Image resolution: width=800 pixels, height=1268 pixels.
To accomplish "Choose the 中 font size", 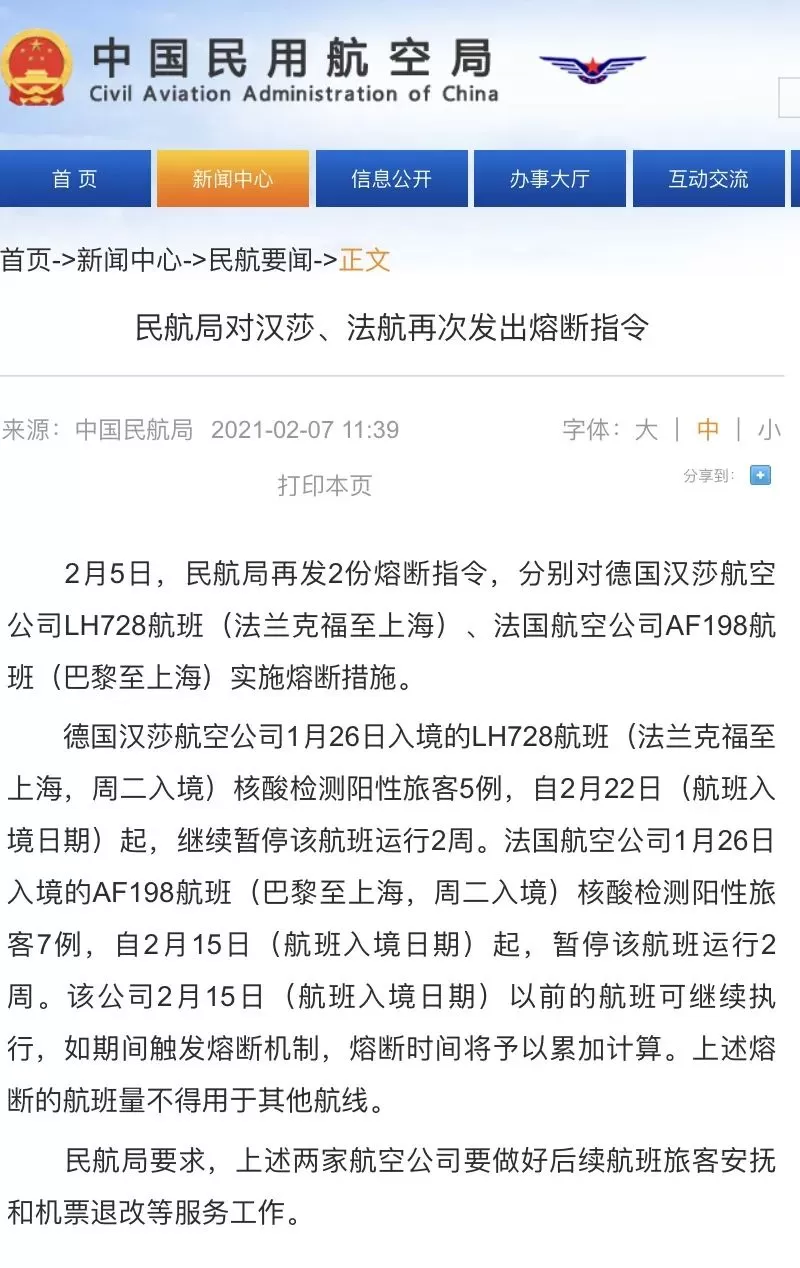I will [x=708, y=430].
